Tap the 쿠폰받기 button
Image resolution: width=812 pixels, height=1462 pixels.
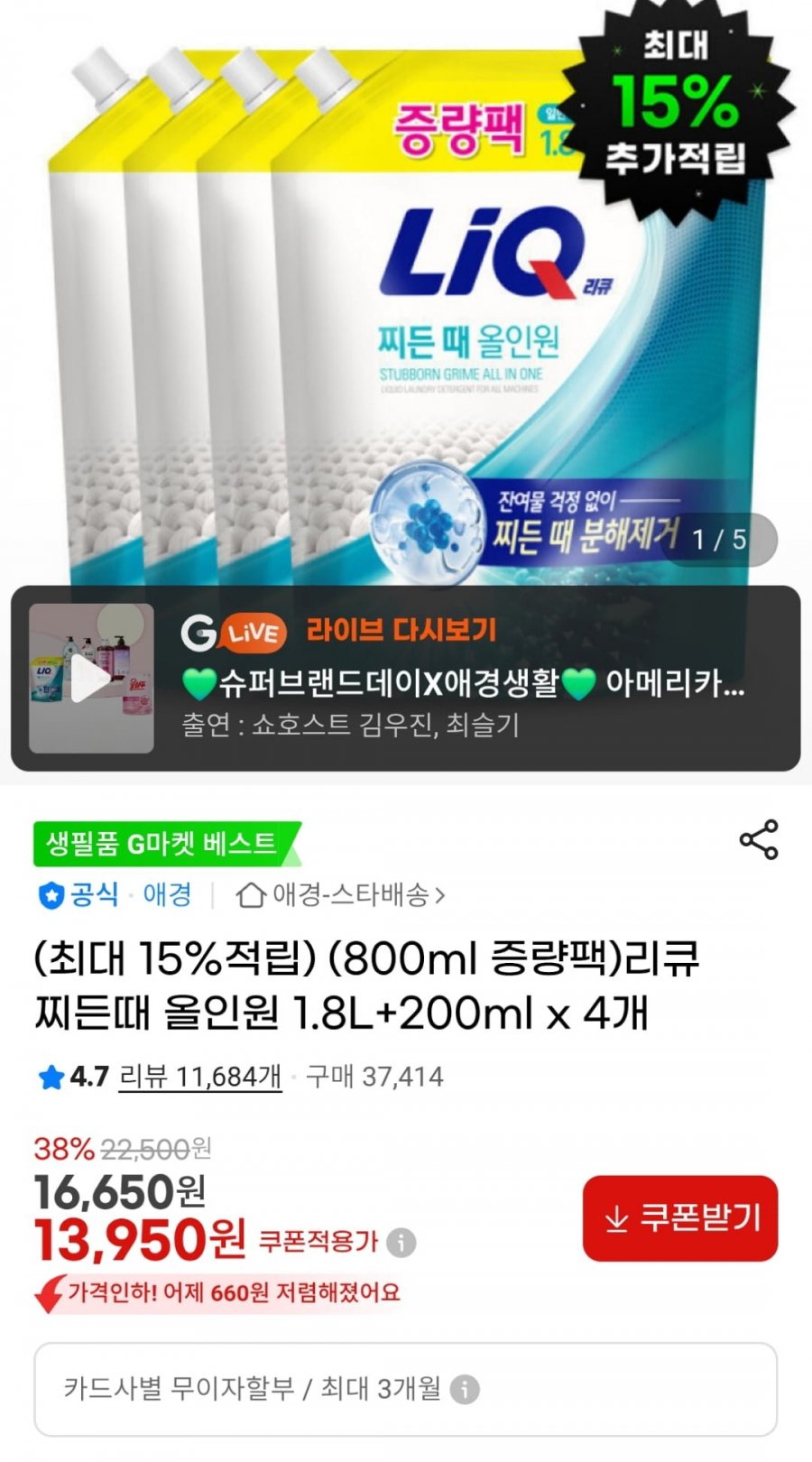click(680, 1218)
